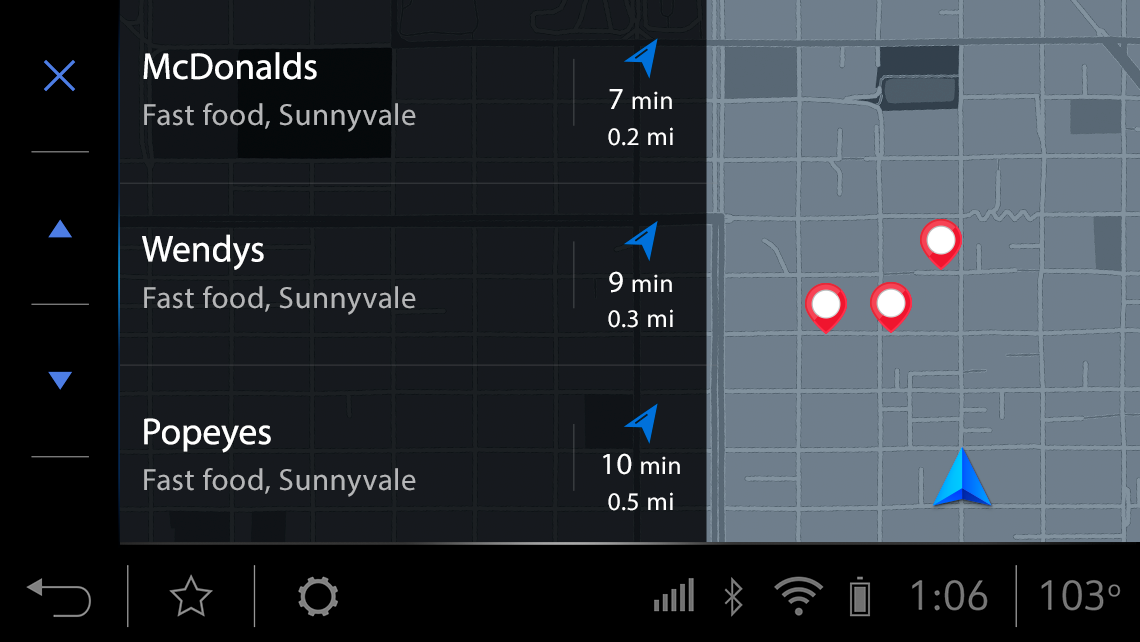Start navigation to Wendys, 9 min
The width and height of the screenshot is (1140, 642).
tap(641, 275)
